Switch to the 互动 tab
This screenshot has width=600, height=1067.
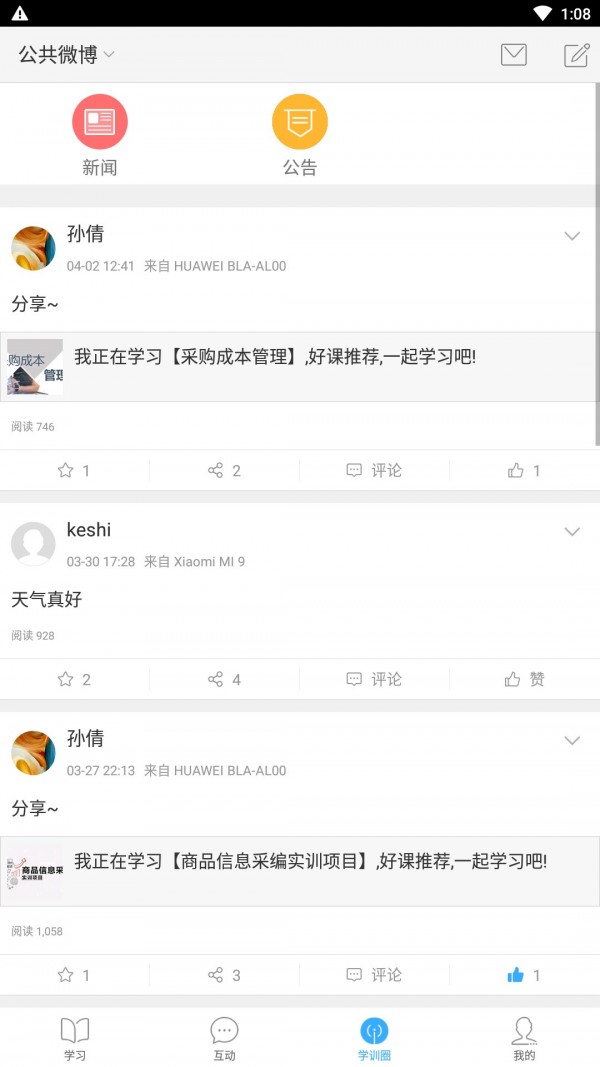point(224,1038)
